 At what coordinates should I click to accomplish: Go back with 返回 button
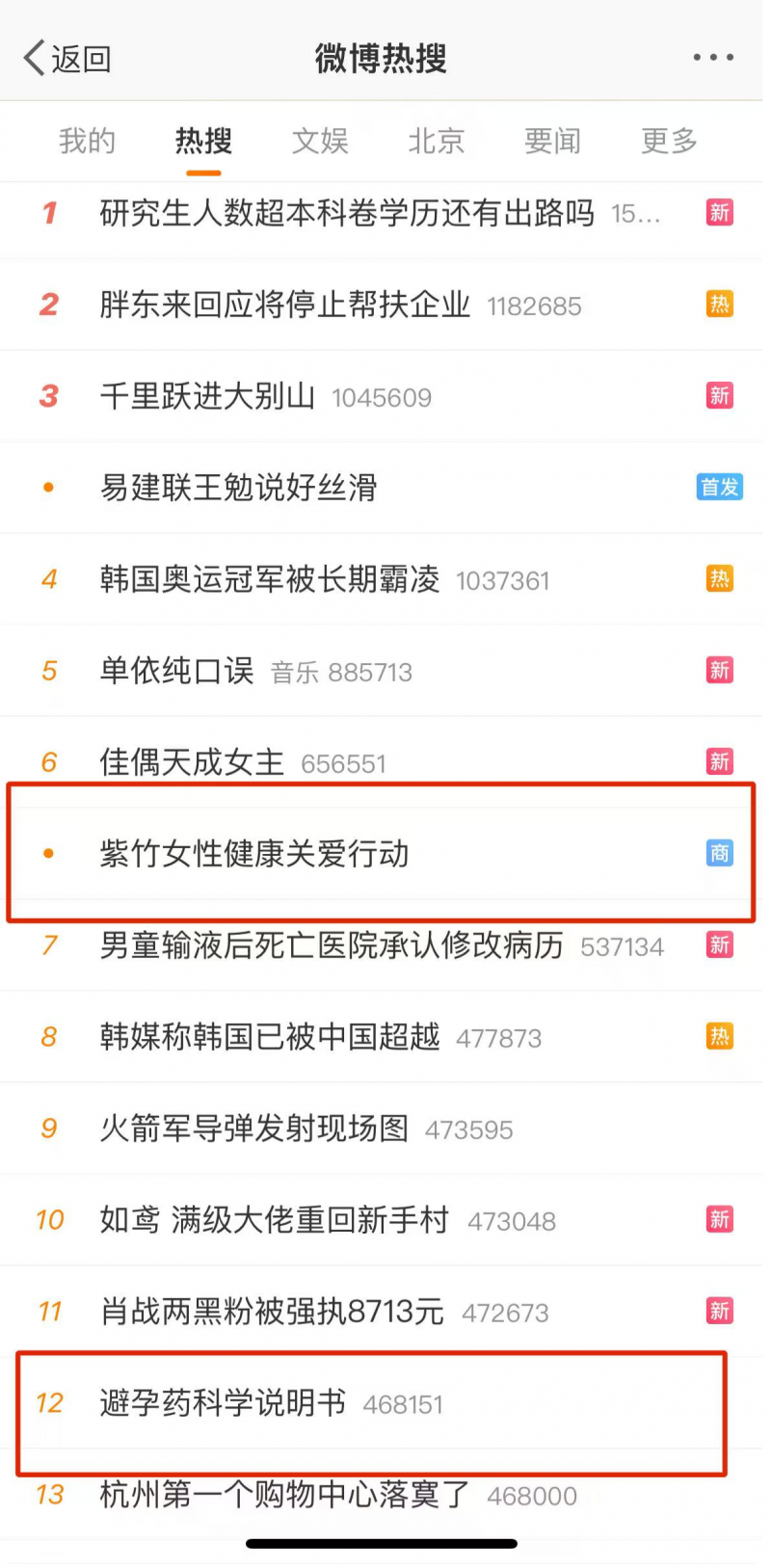(x=67, y=59)
